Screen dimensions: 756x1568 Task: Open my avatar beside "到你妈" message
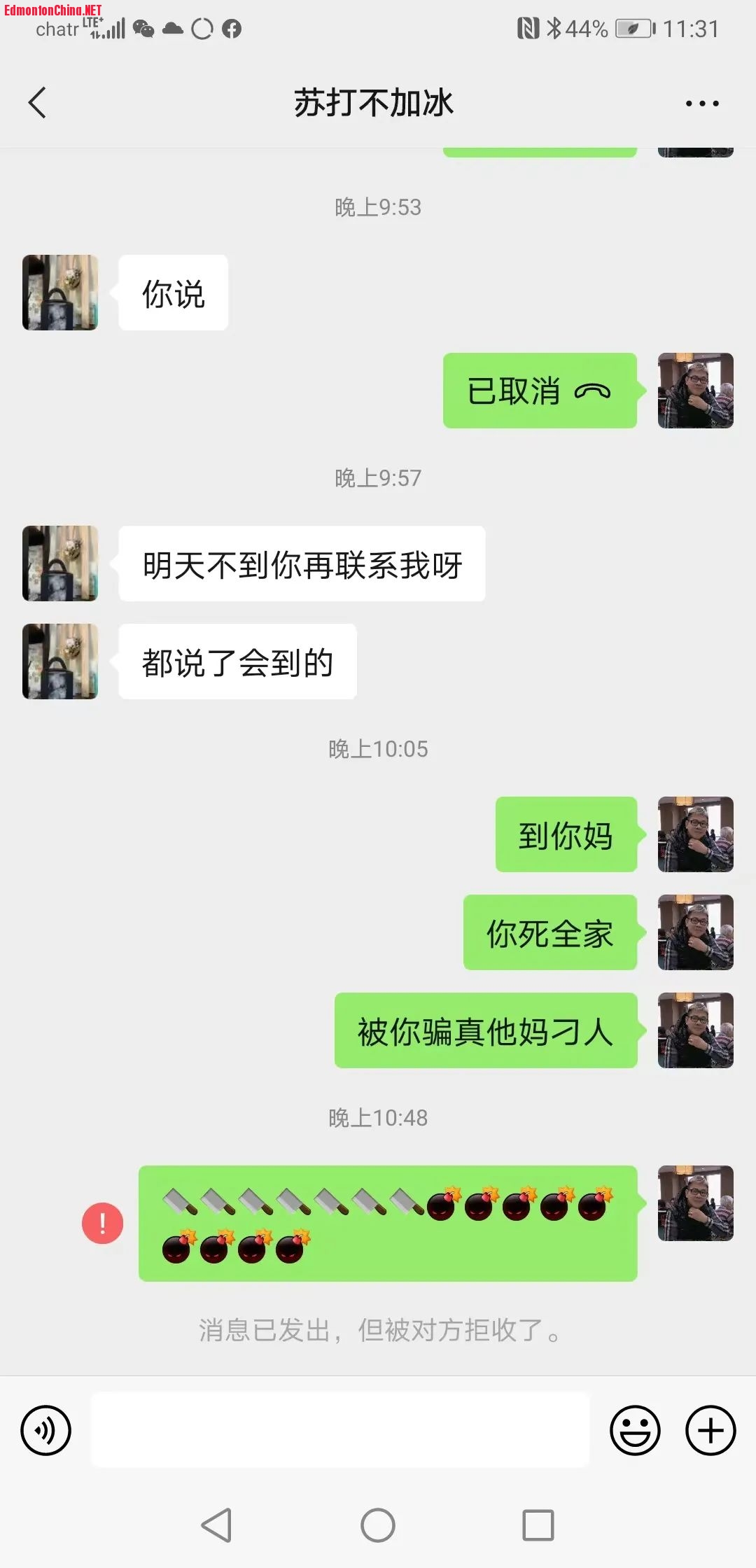(x=695, y=834)
